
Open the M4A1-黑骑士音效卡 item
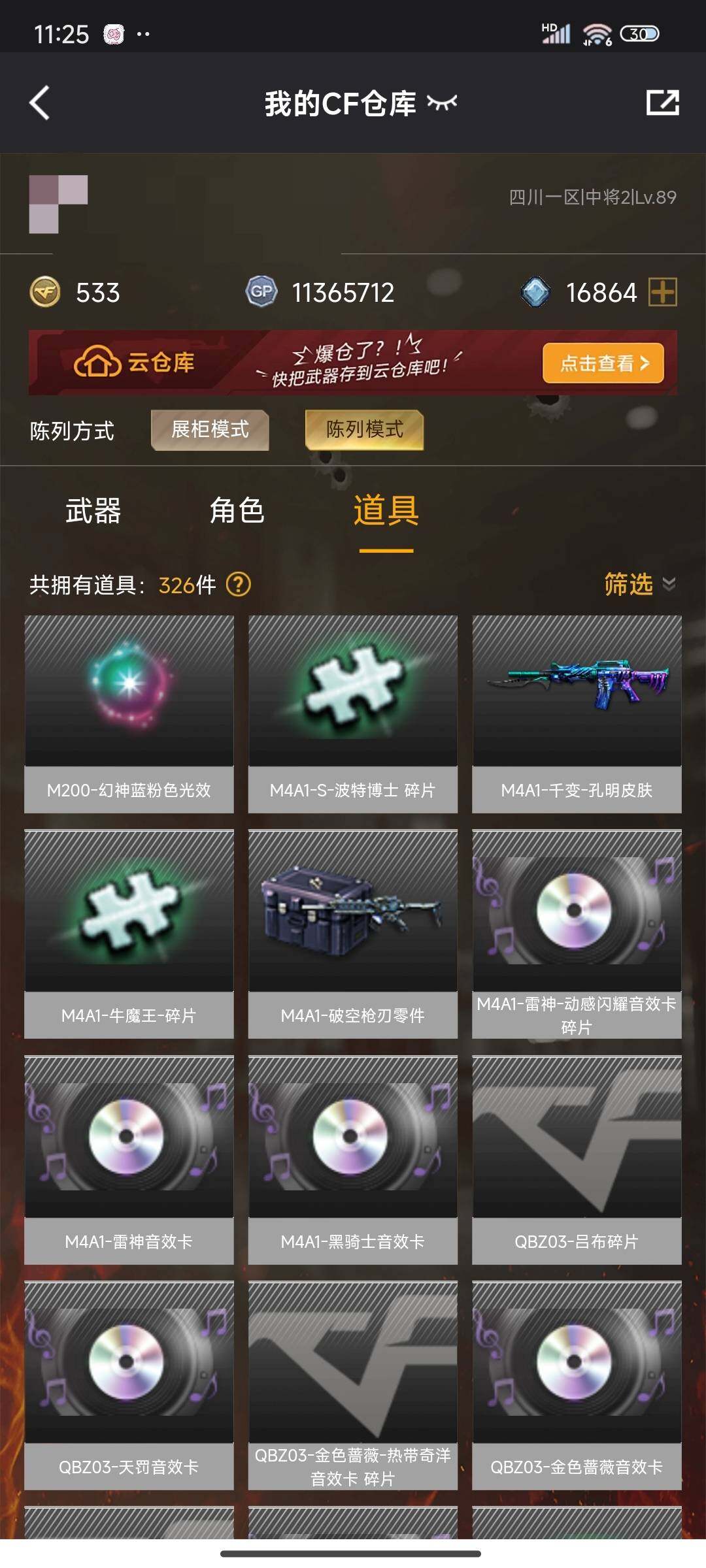coord(352,1159)
